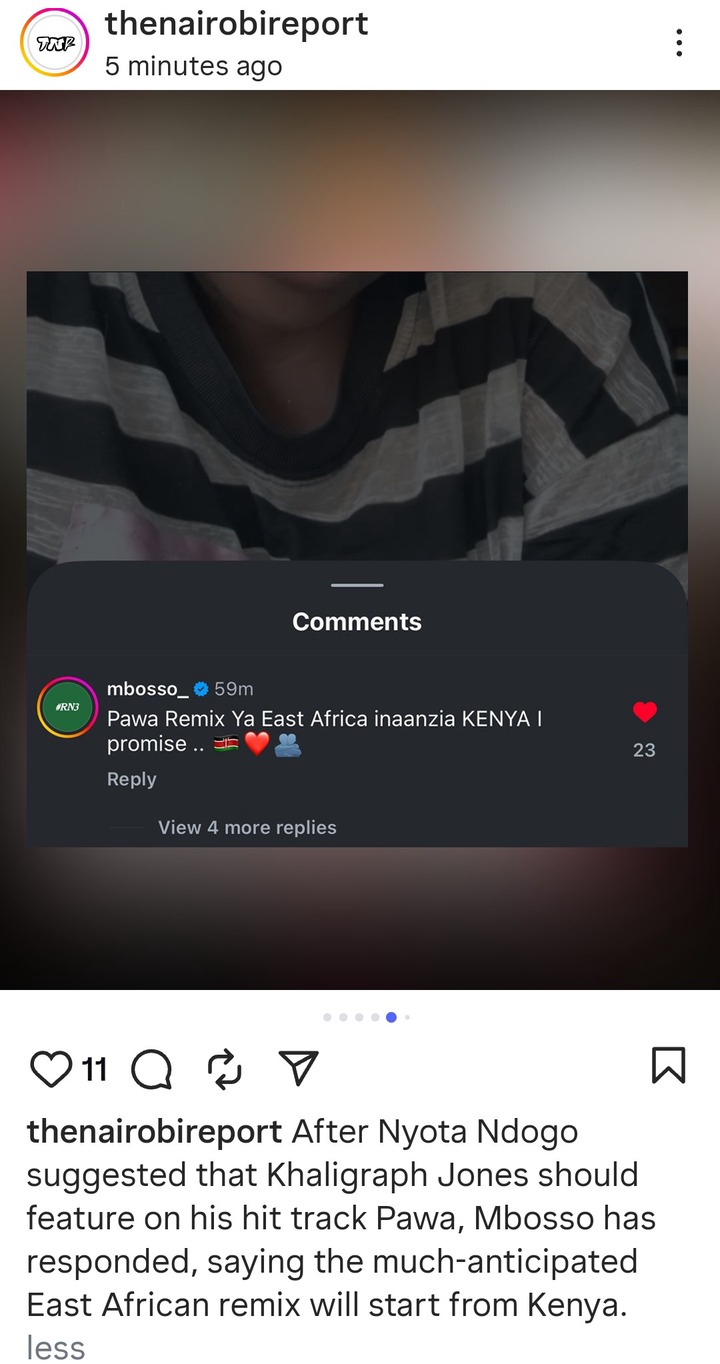Screen dimensions: 720x1364
Task: Share this post via paper plane
Action: click(297, 1069)
